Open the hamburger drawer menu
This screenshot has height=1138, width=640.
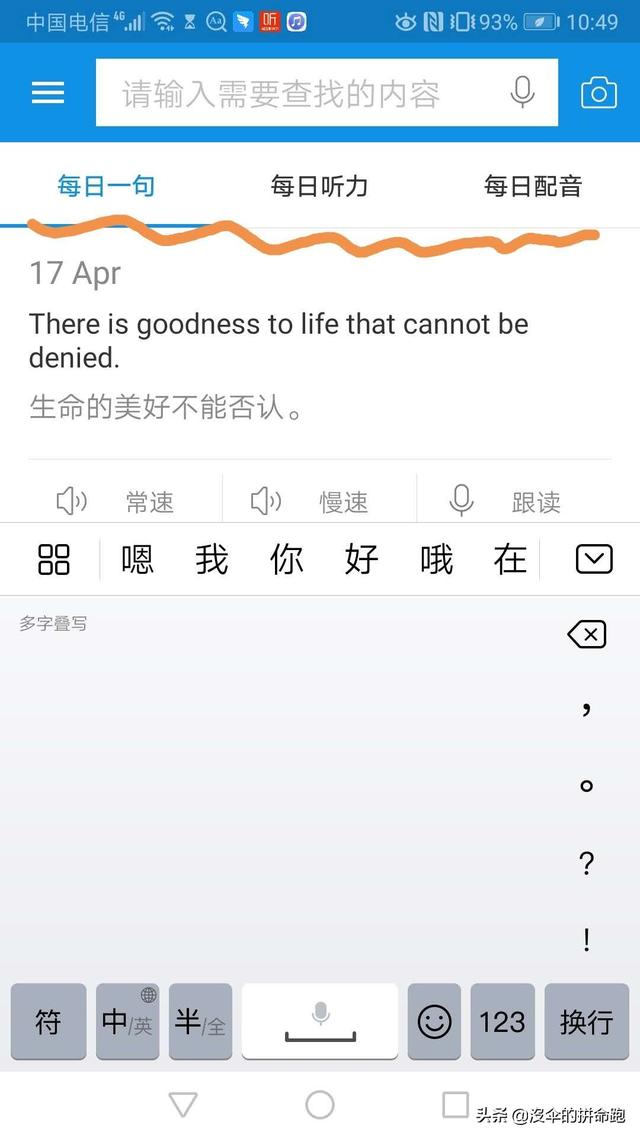[48, 92]
